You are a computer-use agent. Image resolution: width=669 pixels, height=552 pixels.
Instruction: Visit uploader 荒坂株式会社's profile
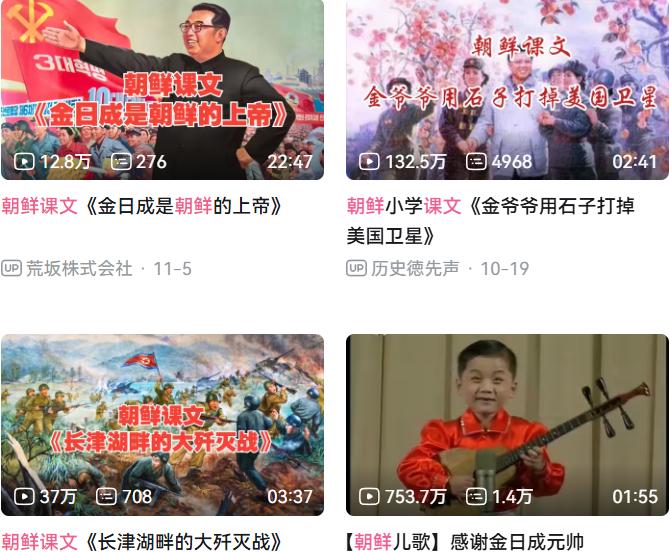pos(79,268)
